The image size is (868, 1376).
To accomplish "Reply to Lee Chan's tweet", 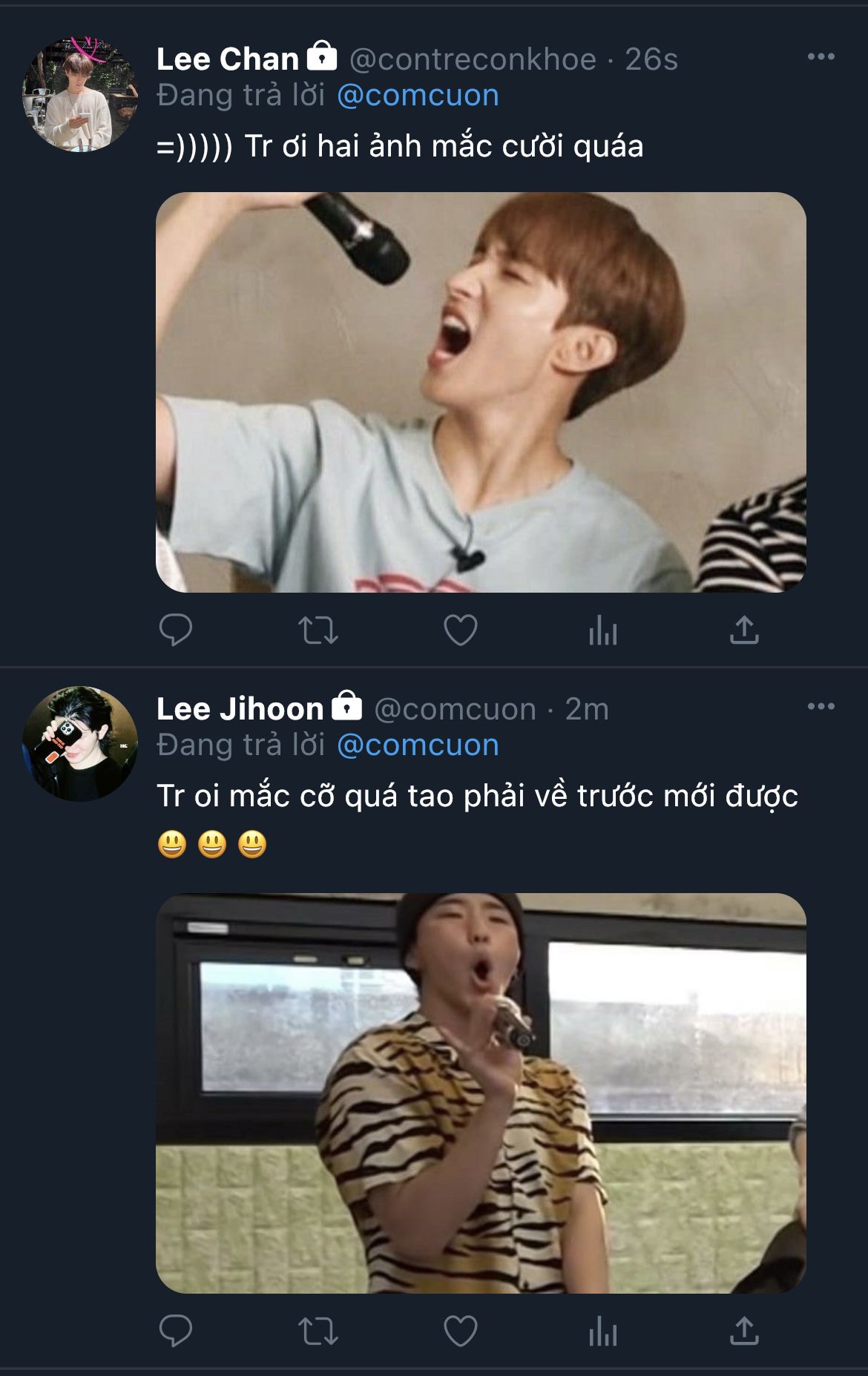I will point(176,631).
